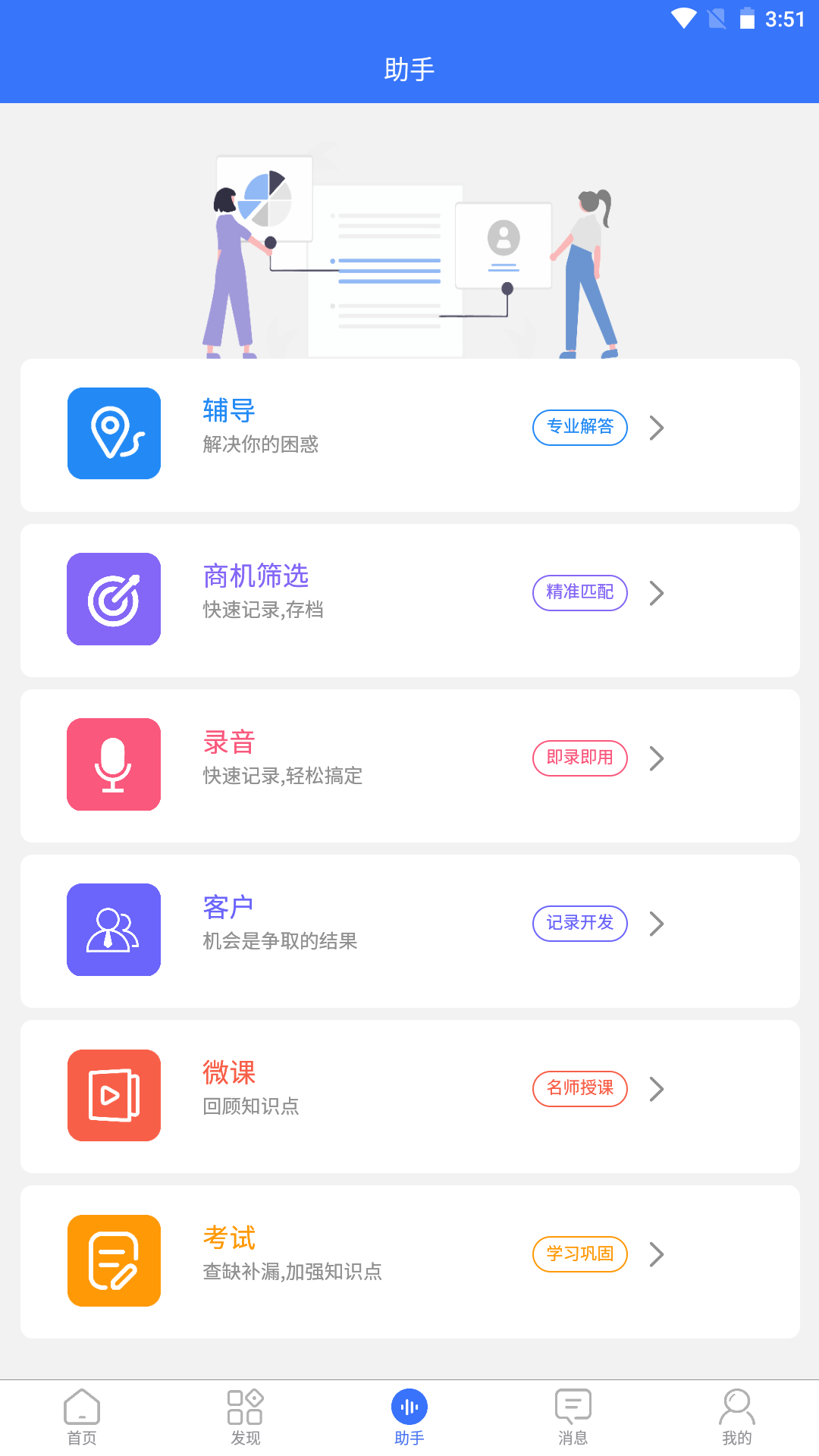Switch to the 首页 tab
819x1456 pixels.
coord(82,1417)
